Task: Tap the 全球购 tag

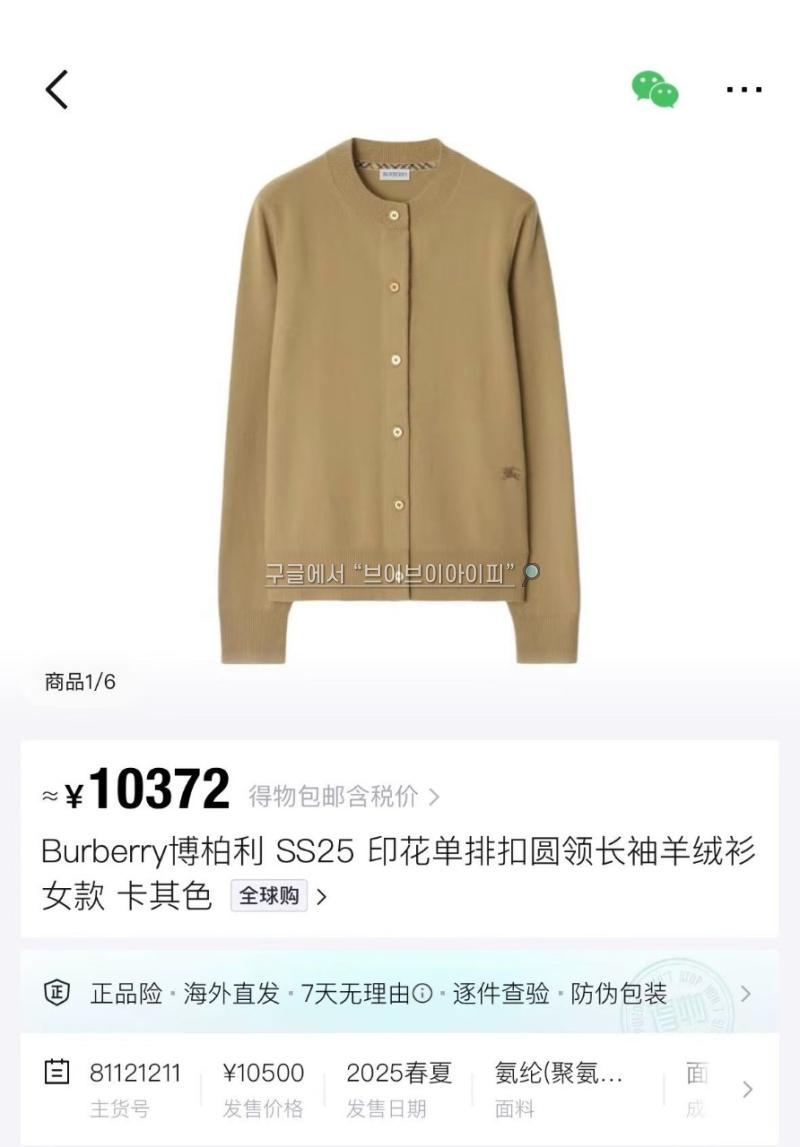Action: point(269,895)
